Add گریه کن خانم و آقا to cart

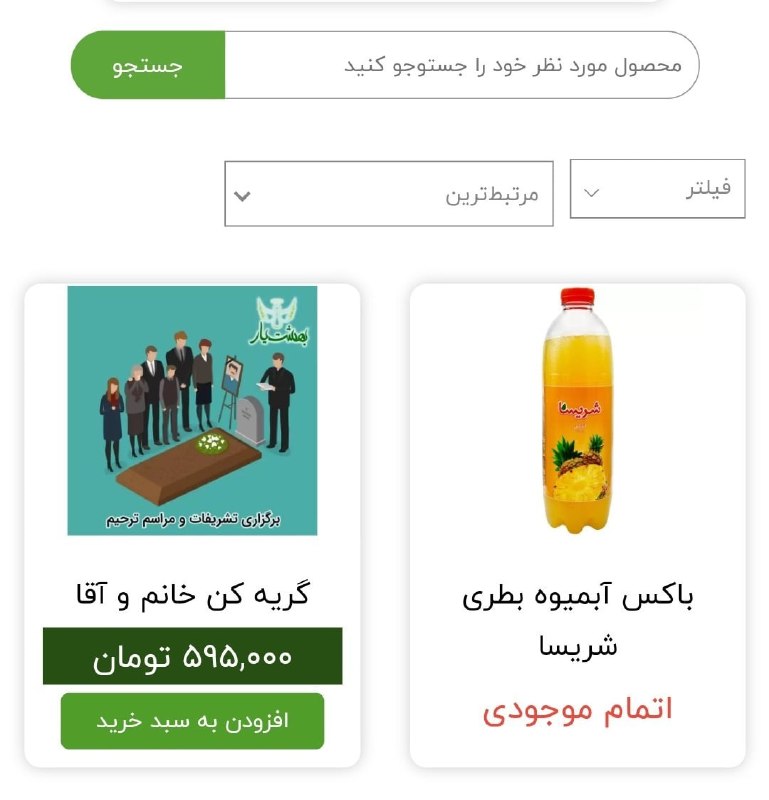point(192,721)
